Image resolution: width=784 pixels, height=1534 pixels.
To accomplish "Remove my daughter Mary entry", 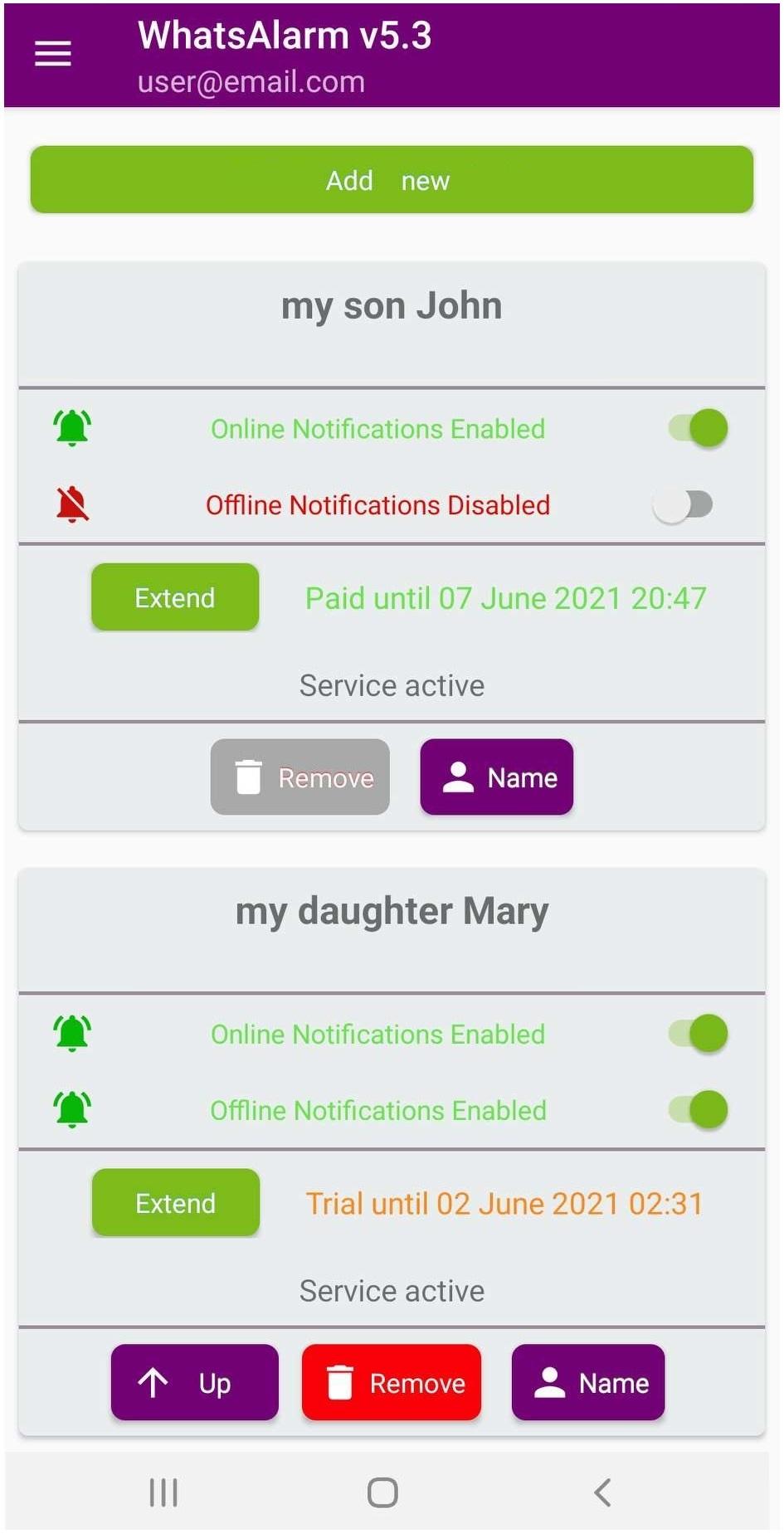I will coord(392,1383).
